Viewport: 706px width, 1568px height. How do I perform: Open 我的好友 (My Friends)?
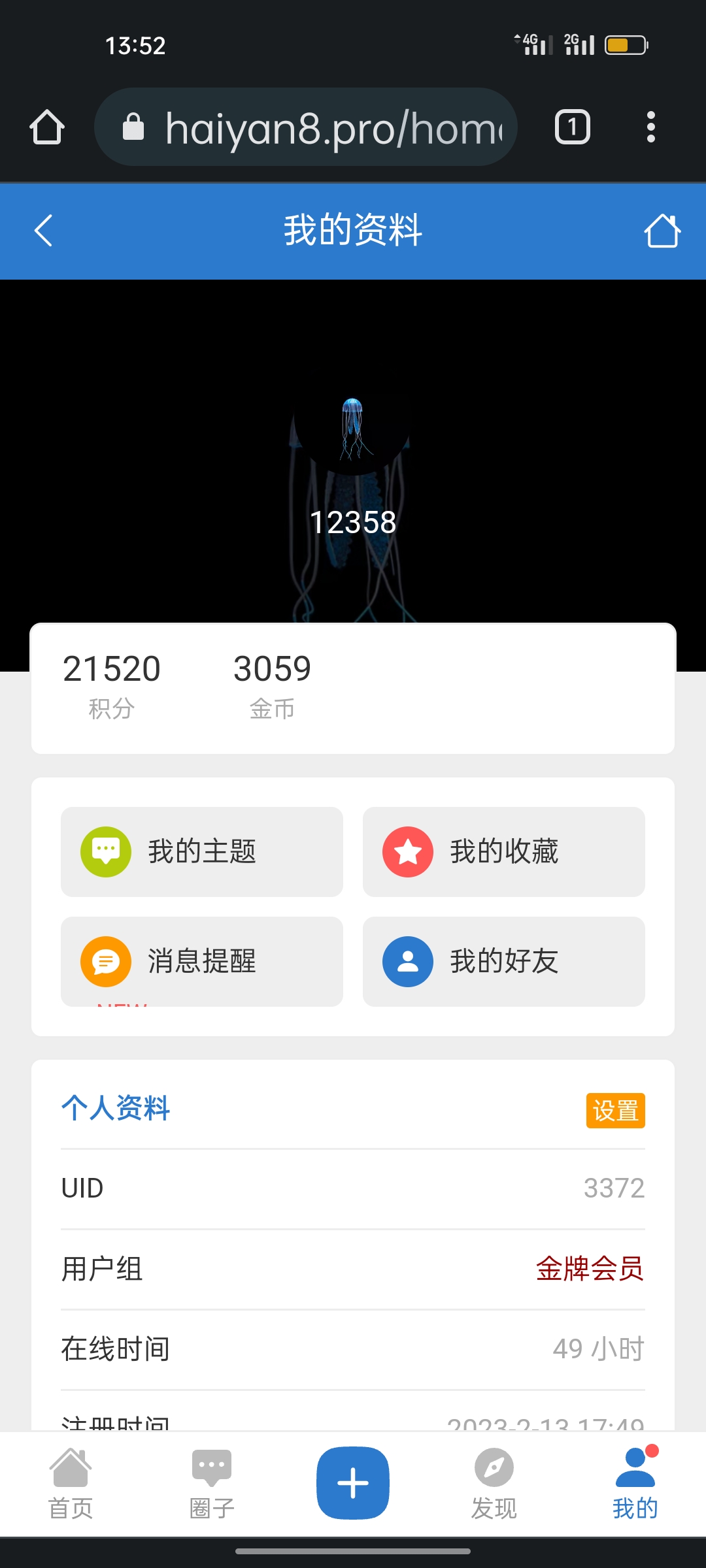click(503, 961)
